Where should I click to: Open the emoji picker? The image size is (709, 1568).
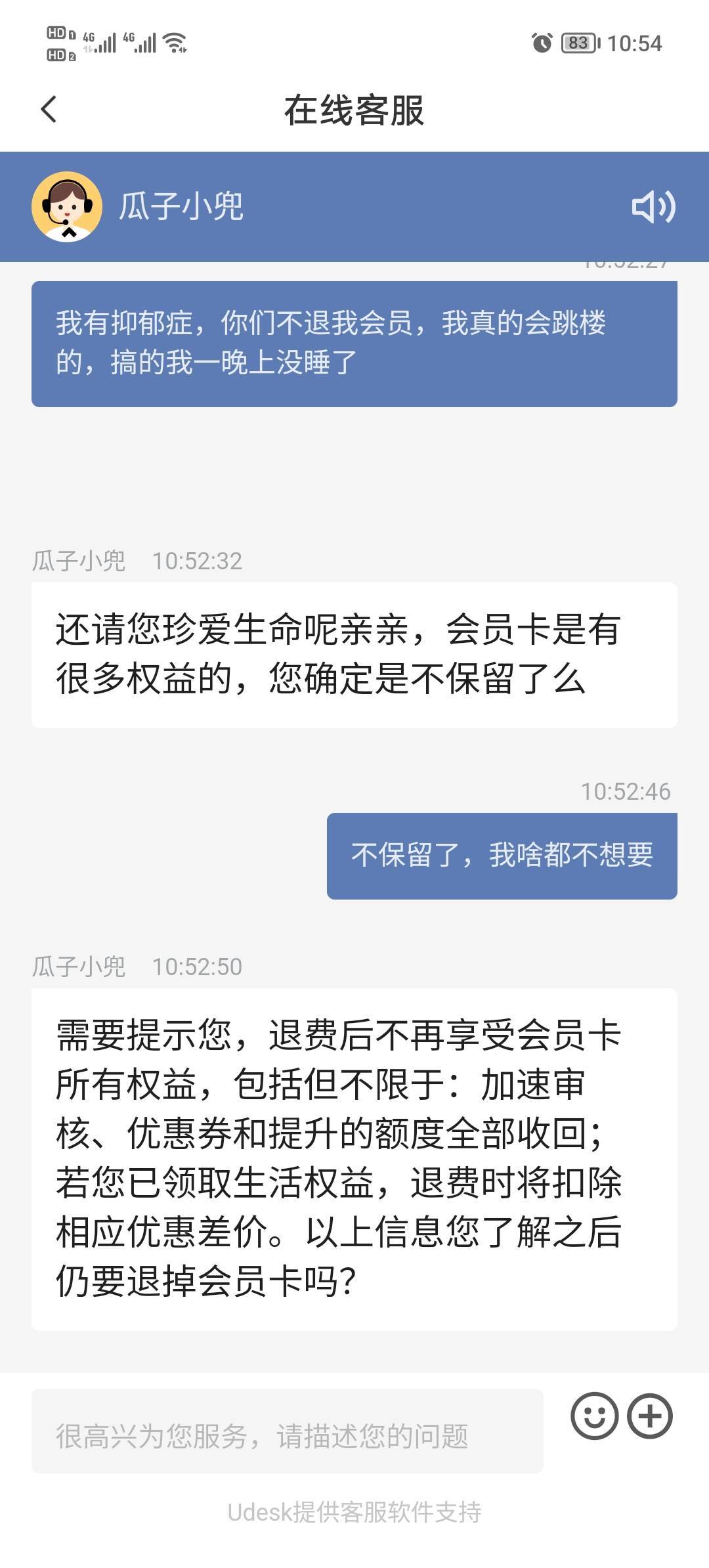click(594, 1416)
